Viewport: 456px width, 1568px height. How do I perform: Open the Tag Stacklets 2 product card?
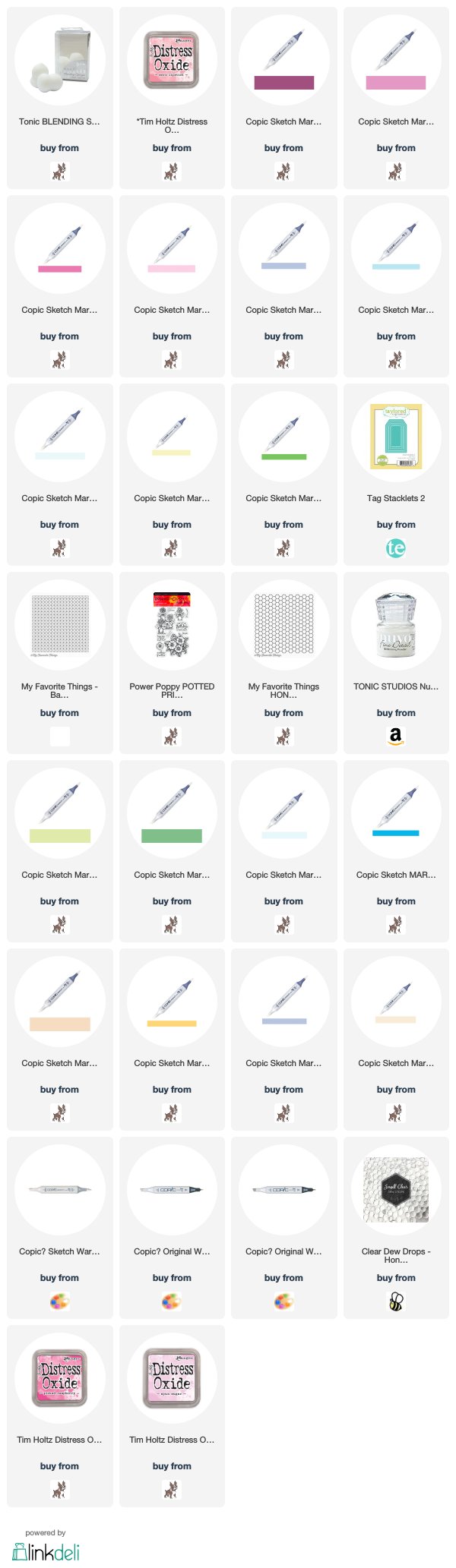click(x=396, y=437)
